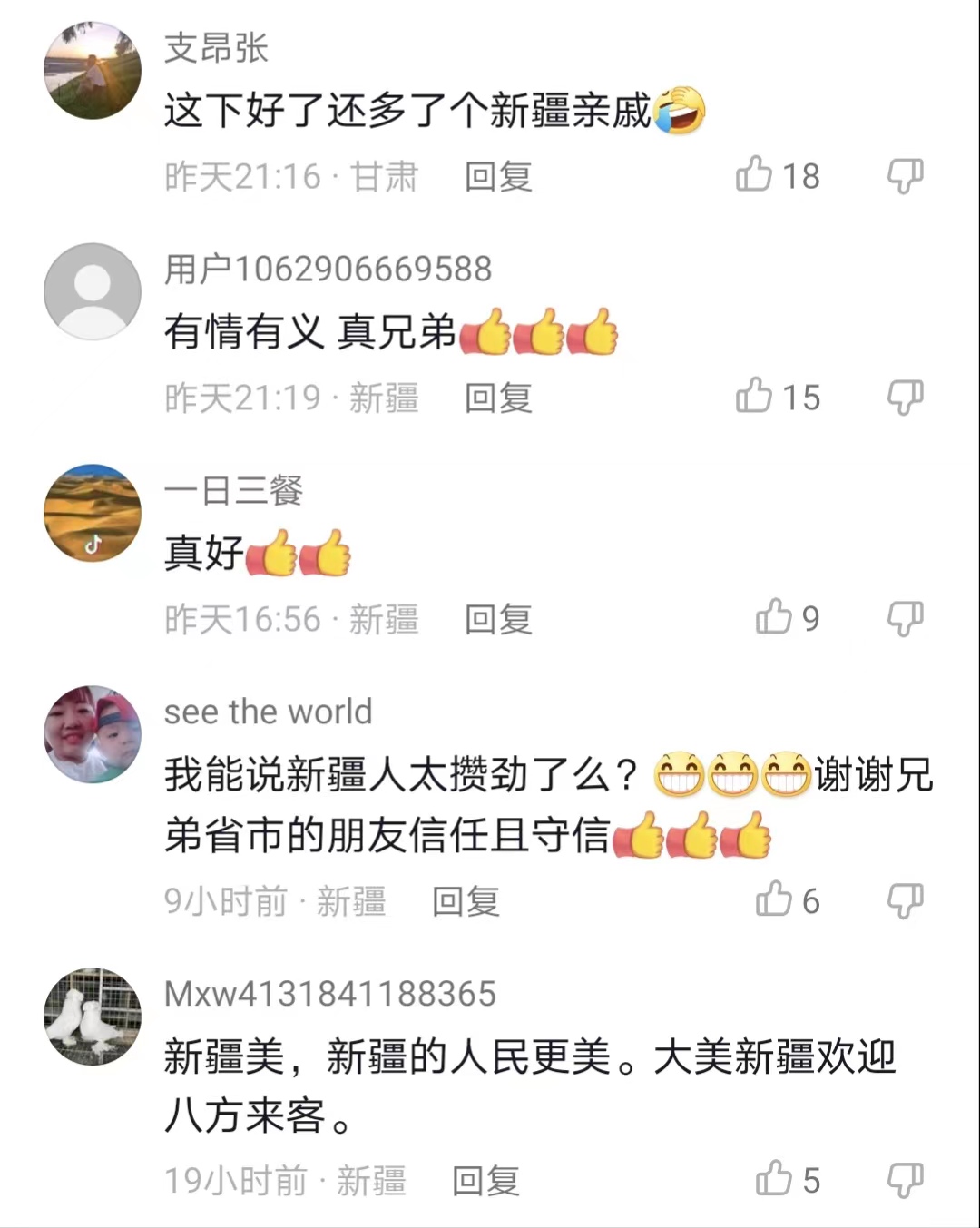980x1228 pixels.
Task: Open 一日三餐's profile avatar
Action: [x=93, y=514]
